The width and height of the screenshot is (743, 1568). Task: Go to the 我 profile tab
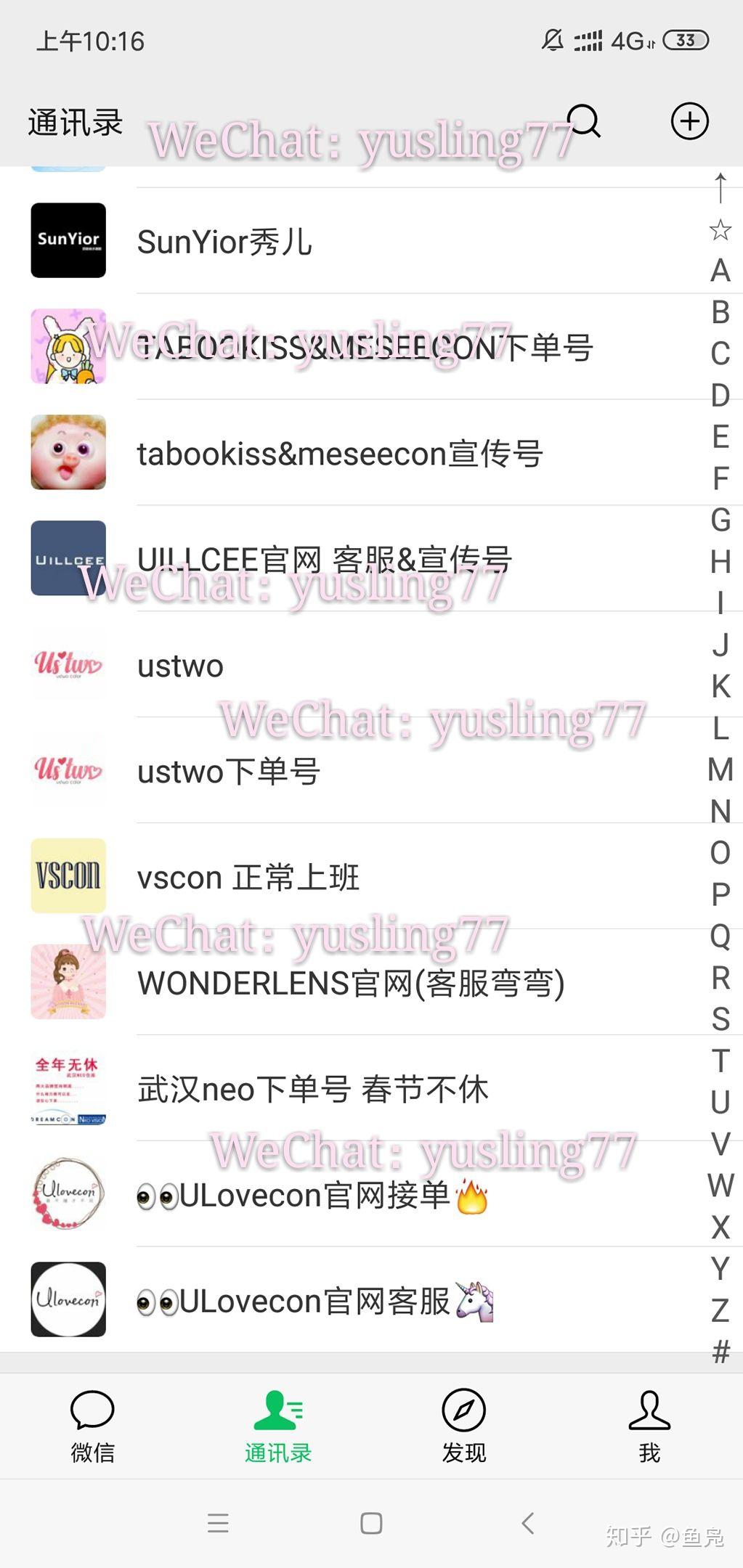[649, 1424]
